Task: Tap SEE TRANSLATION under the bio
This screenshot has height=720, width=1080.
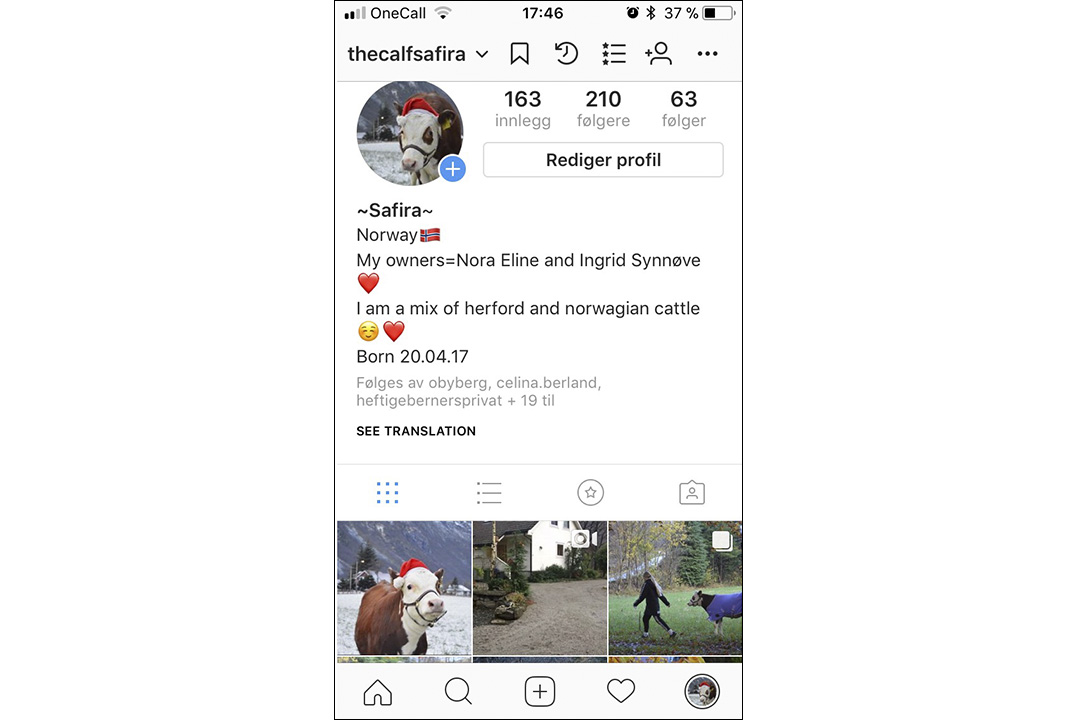Action: (416, 431)
